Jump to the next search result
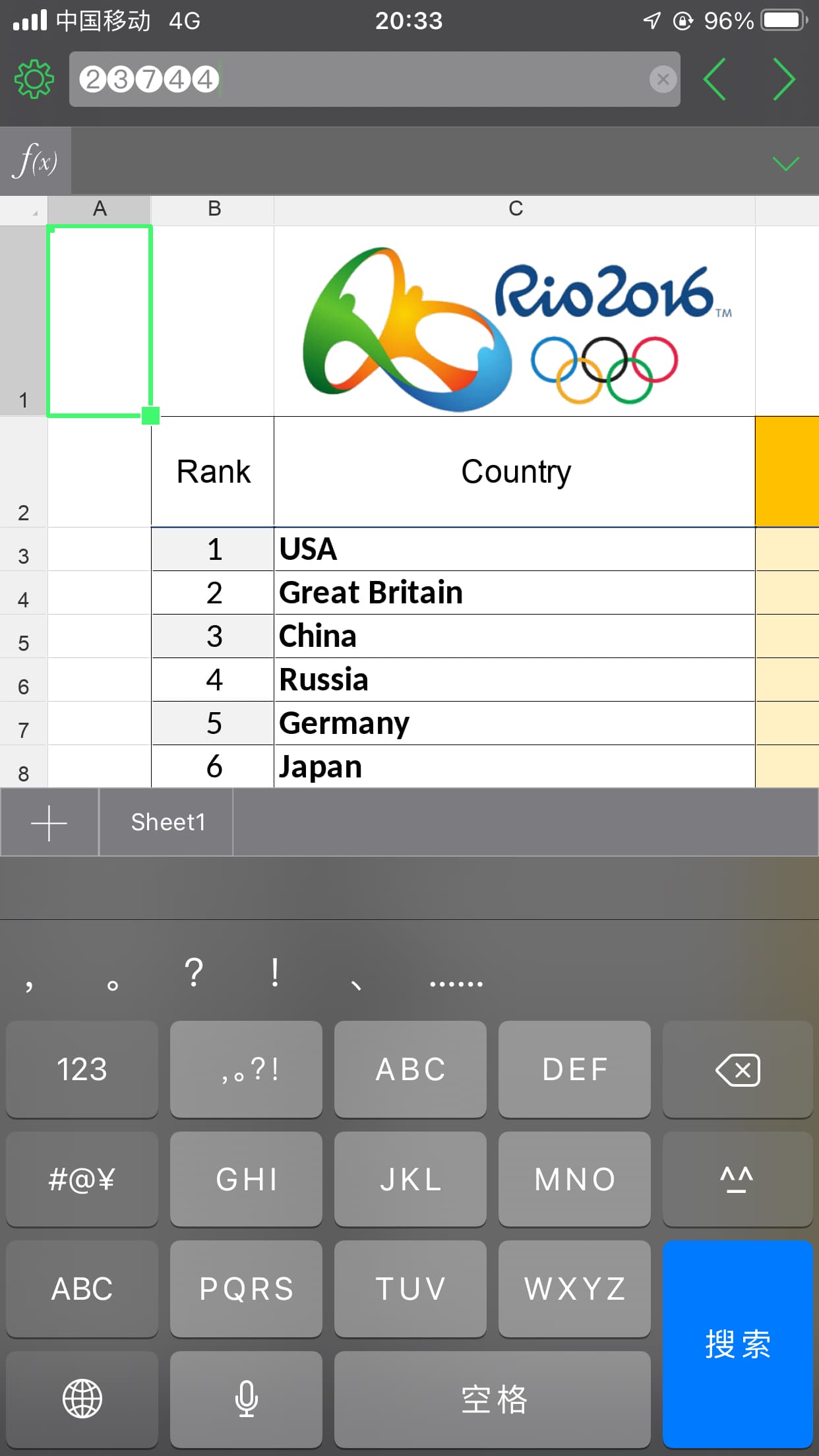This screenshot has width=819, height=1456. coord(783,79)
